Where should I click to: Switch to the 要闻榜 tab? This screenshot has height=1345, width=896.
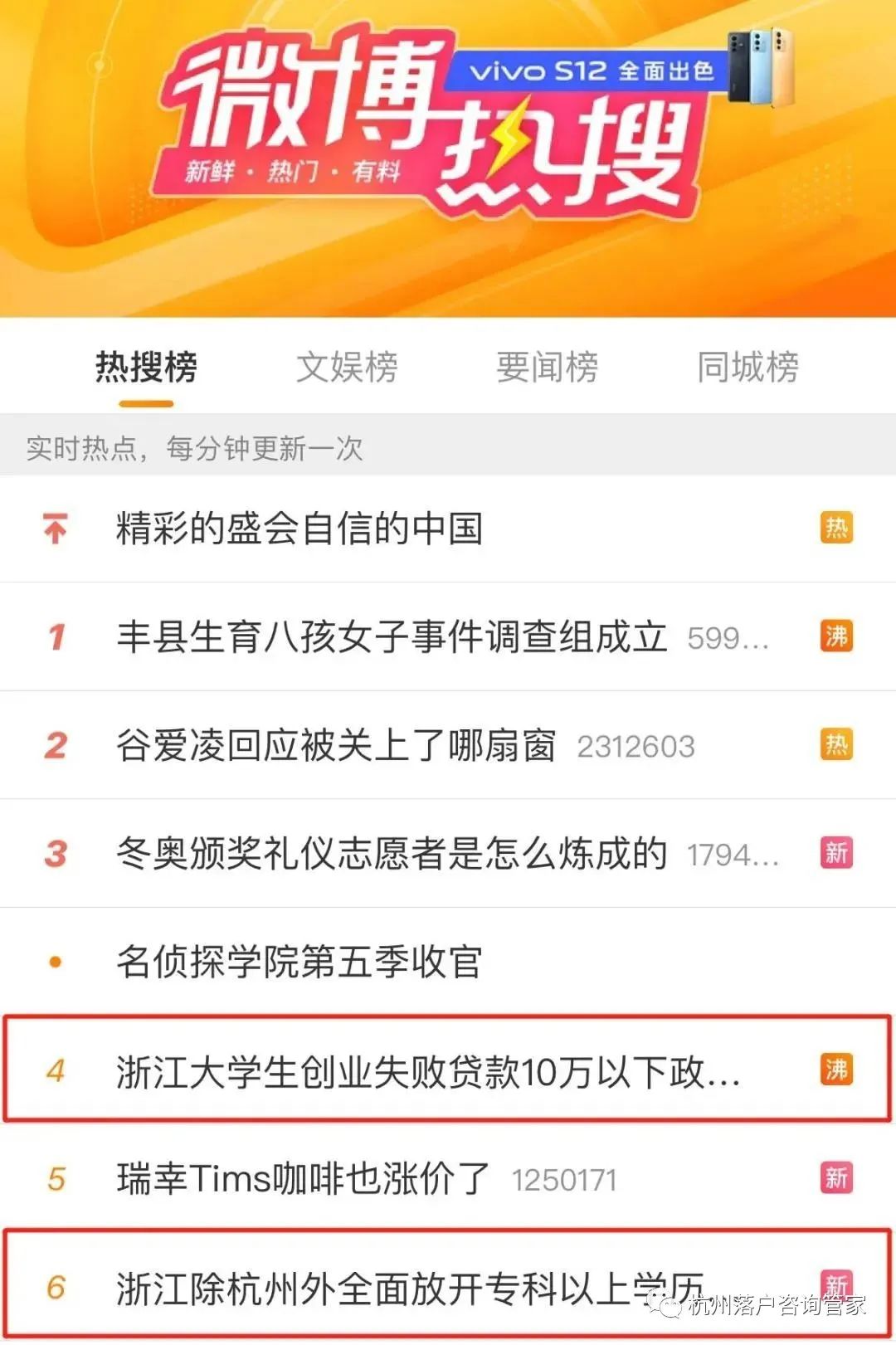[x=548, y=368]
